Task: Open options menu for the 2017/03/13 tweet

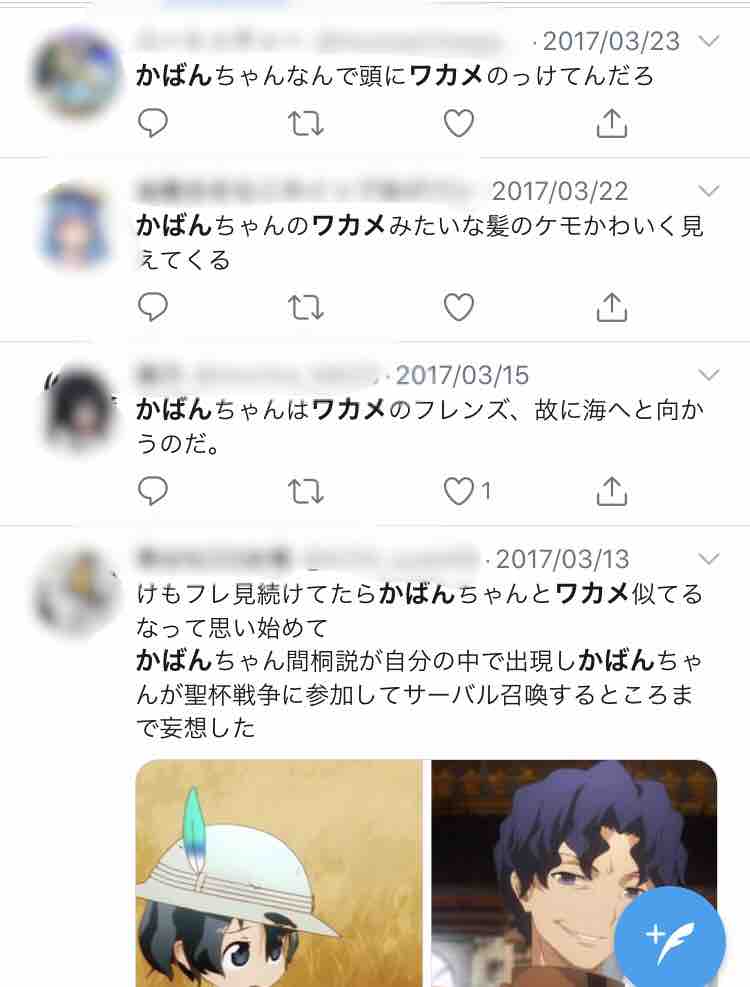Action: point(710,558)
